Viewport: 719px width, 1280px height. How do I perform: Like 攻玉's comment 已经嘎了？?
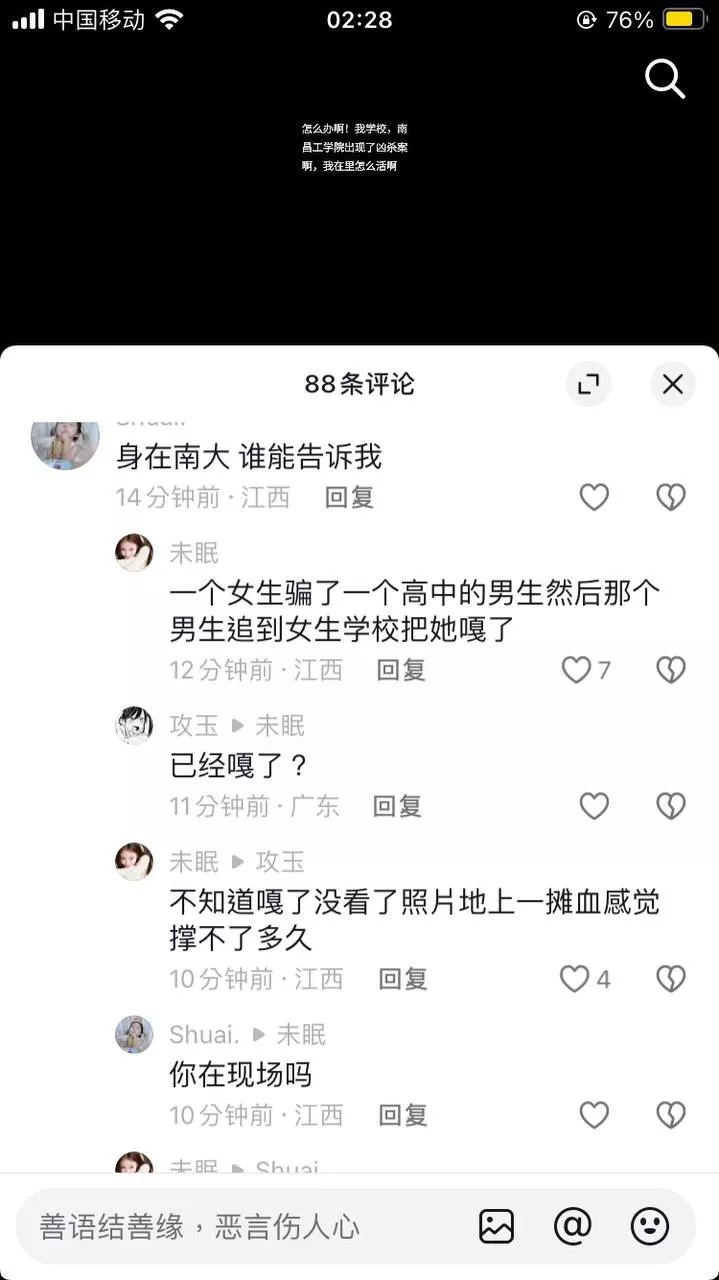tap(594, 806)
